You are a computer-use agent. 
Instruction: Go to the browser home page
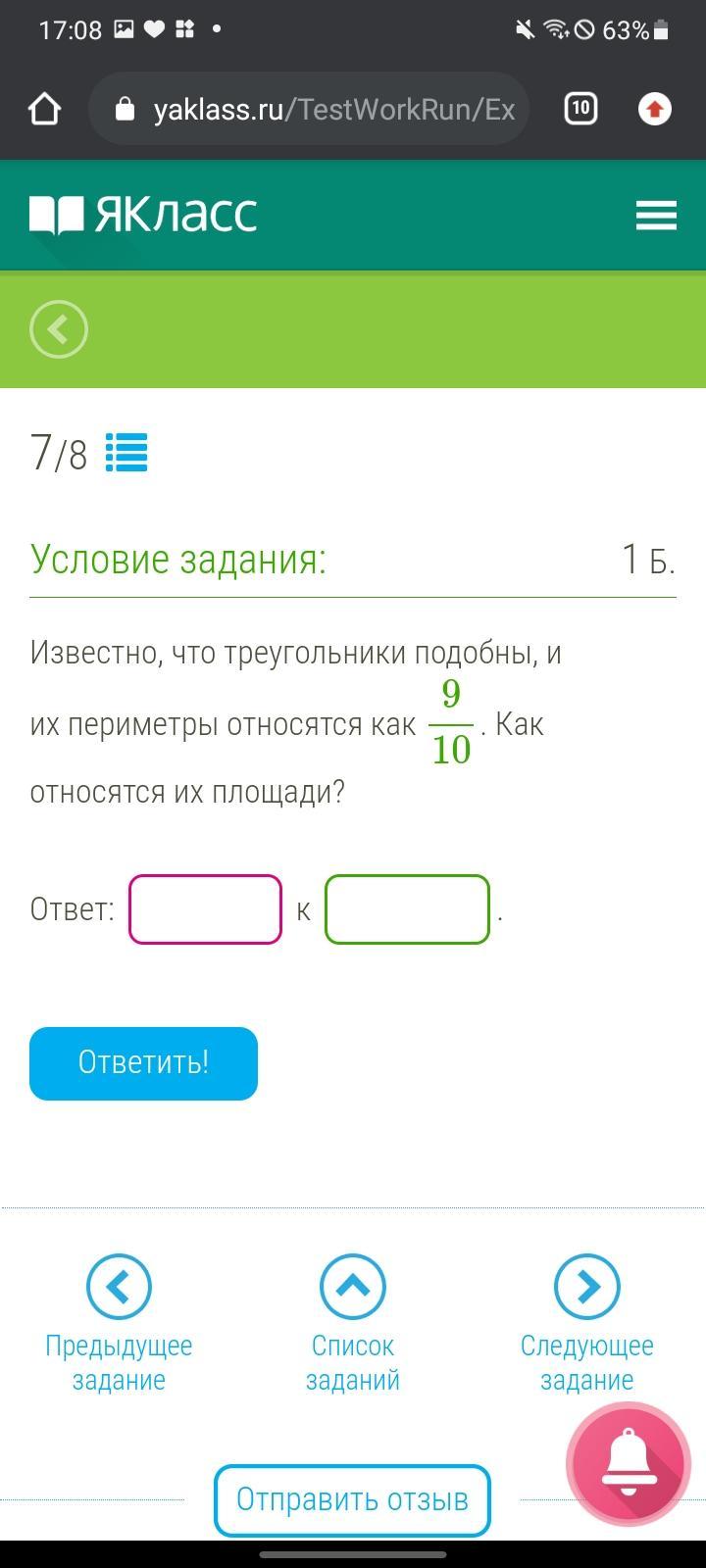pos(45,109)
